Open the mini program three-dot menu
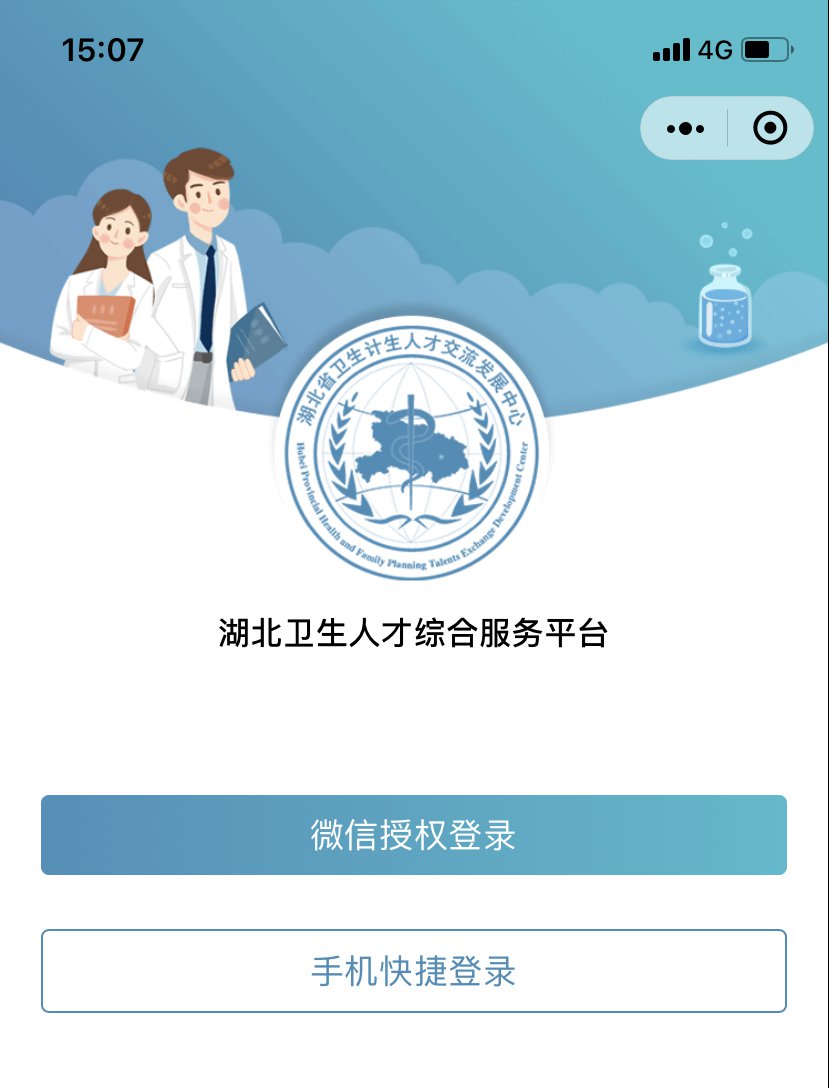 point(685,128)
